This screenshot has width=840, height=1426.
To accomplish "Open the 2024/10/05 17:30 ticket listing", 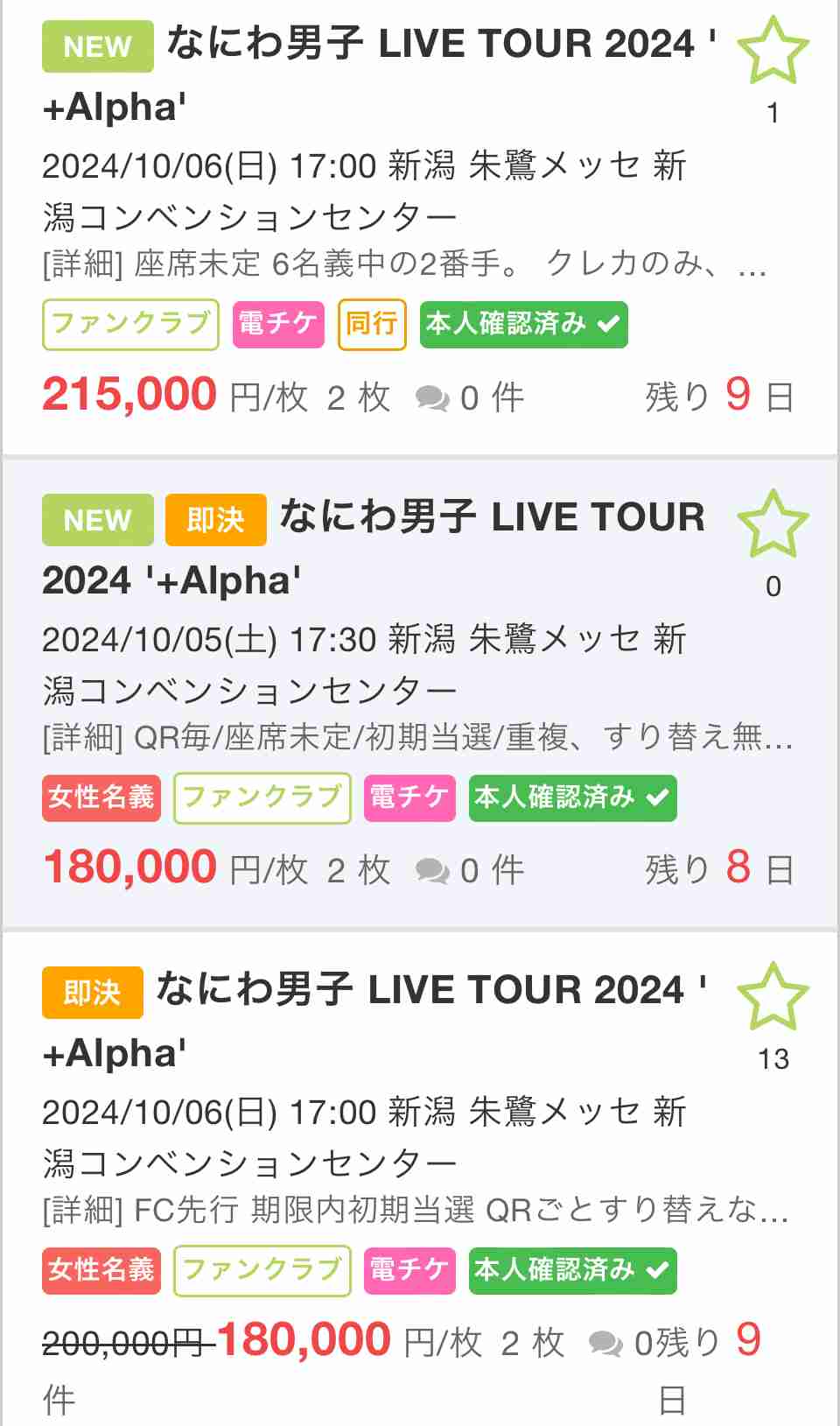I will pyautogui.click(x=420, y=693).
